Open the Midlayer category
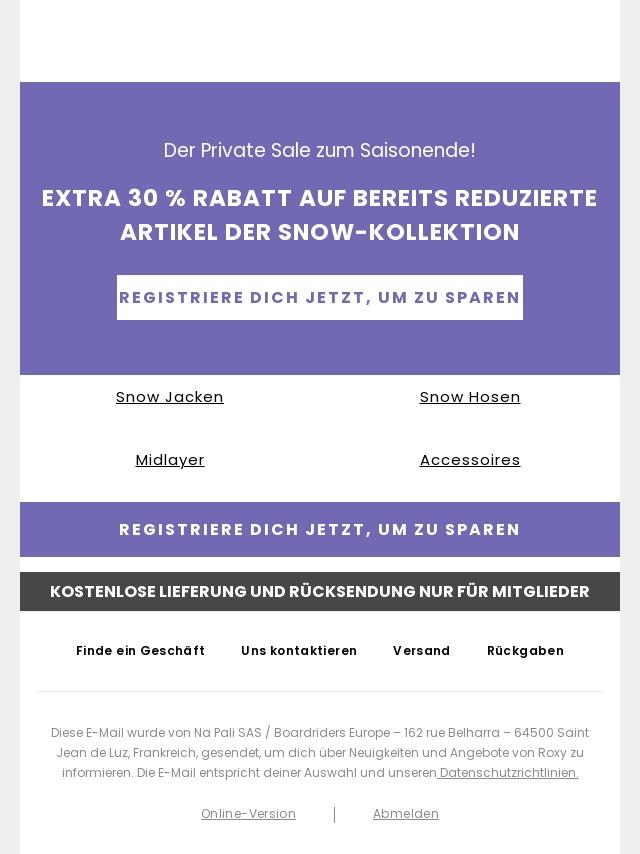640x854 pixels. [x=170, y=460]
